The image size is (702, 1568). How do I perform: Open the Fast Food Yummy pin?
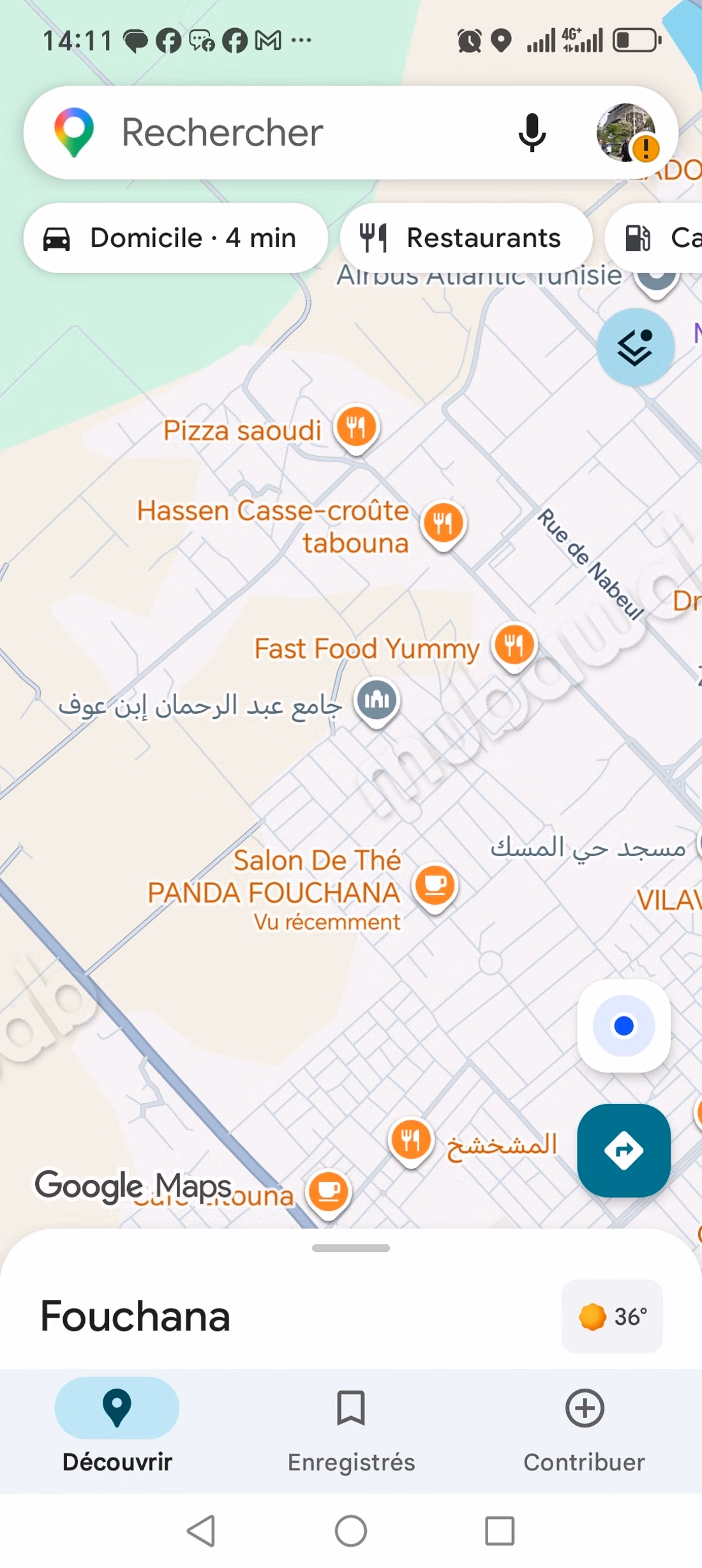pyautogui.click(x=514, y=646)
